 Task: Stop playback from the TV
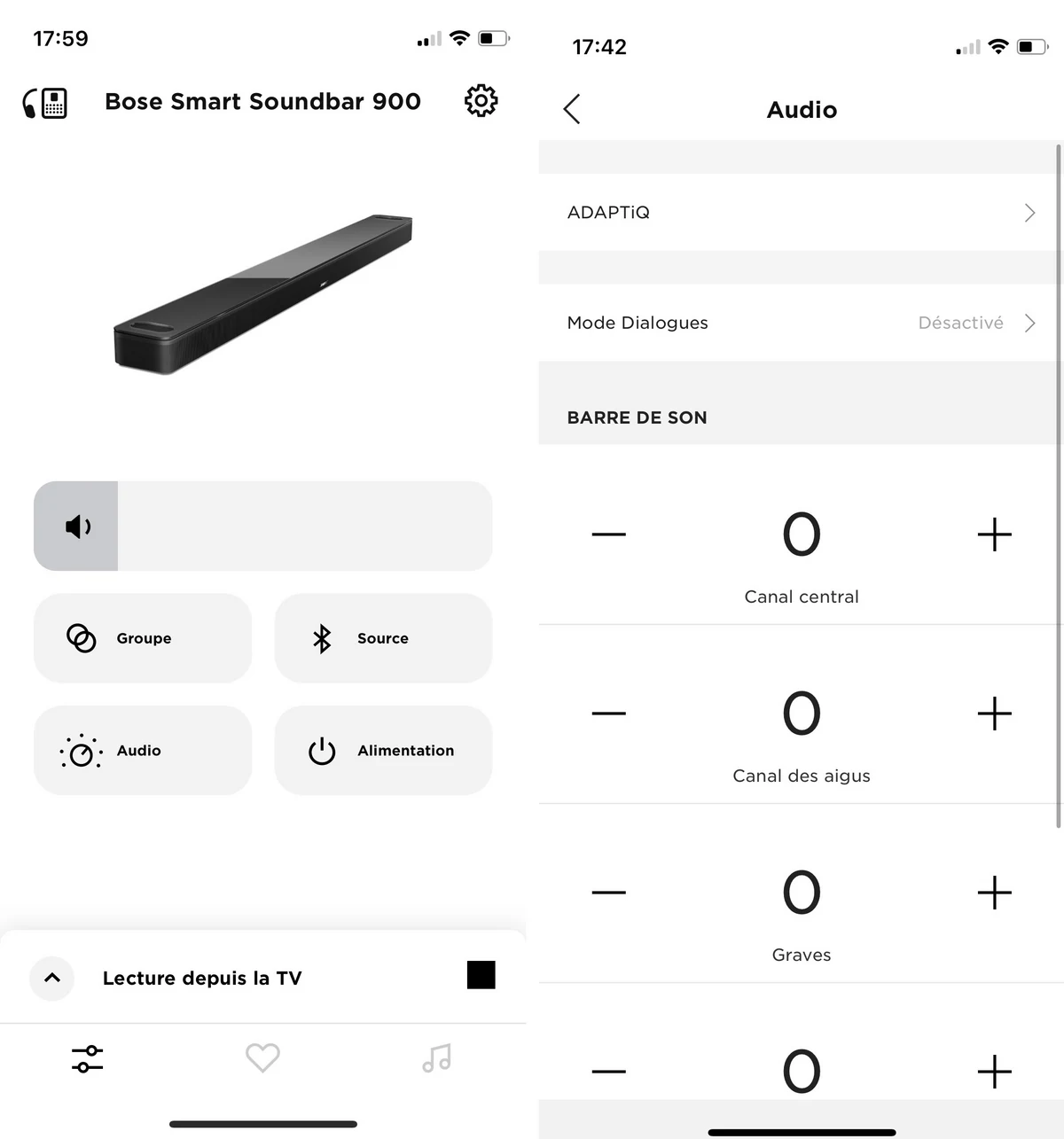tap(481, 975)
